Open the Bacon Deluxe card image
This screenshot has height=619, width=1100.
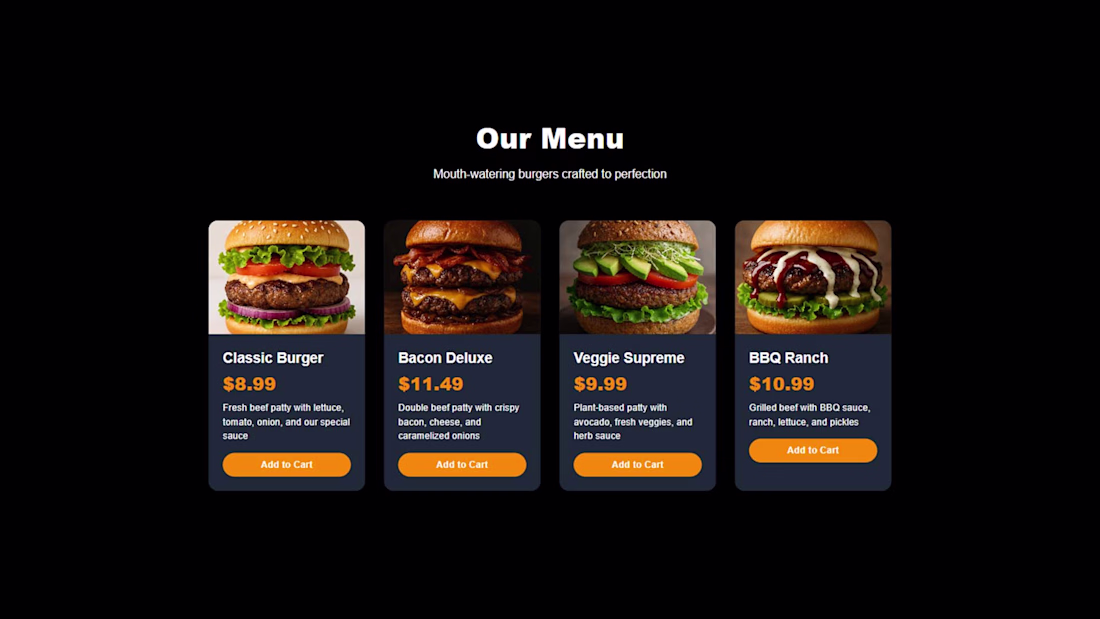click(x=462, y=277)
